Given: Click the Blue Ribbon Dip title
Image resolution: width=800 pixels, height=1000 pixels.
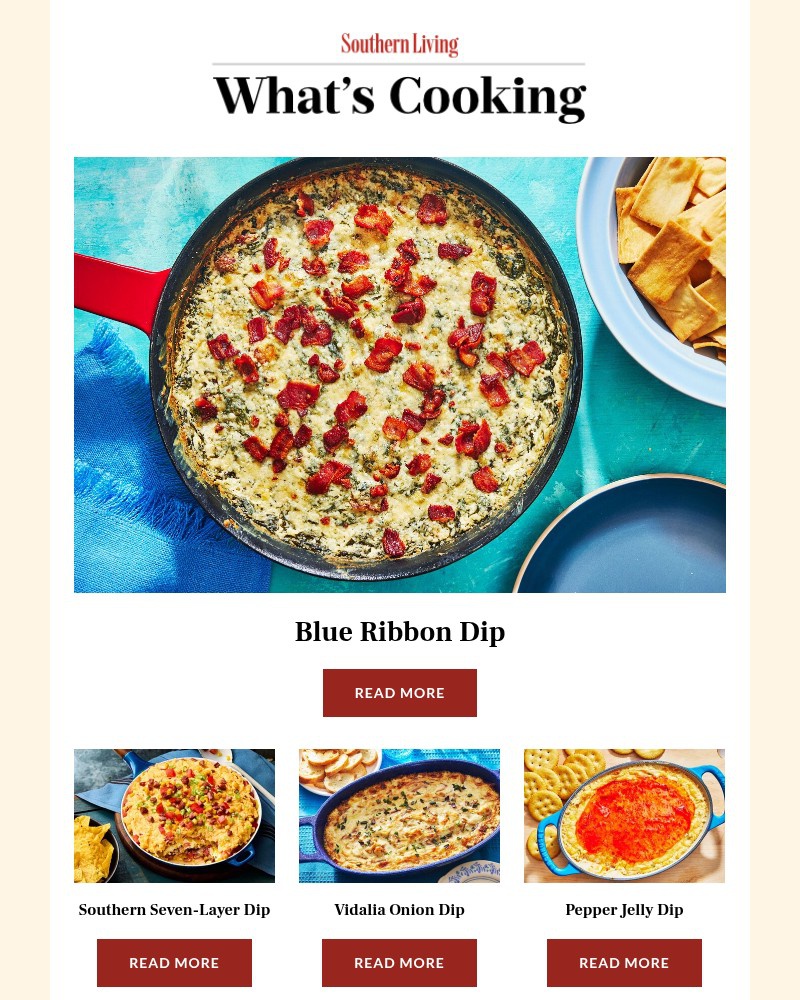Looking at the screenshot, I should click(400, 631).
